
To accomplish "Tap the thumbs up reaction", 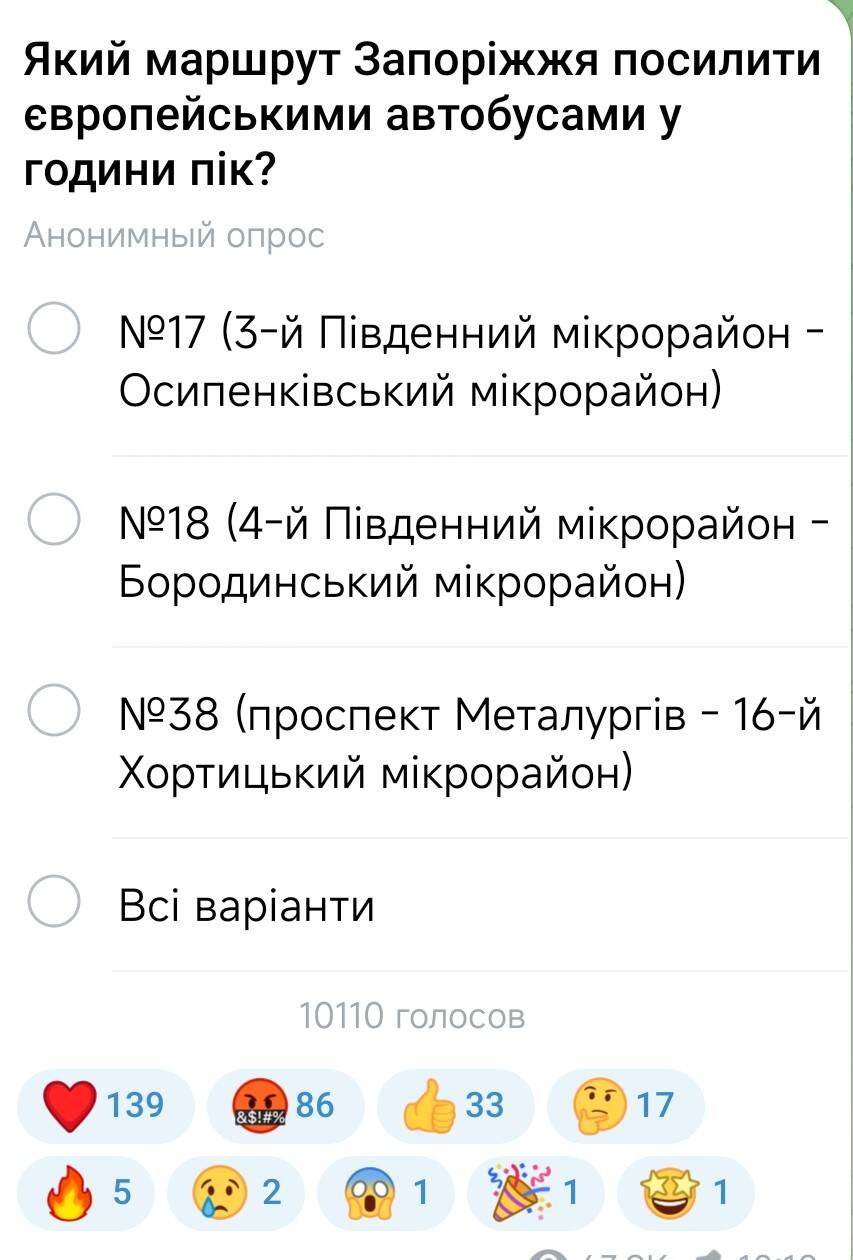I will 455,1105.
